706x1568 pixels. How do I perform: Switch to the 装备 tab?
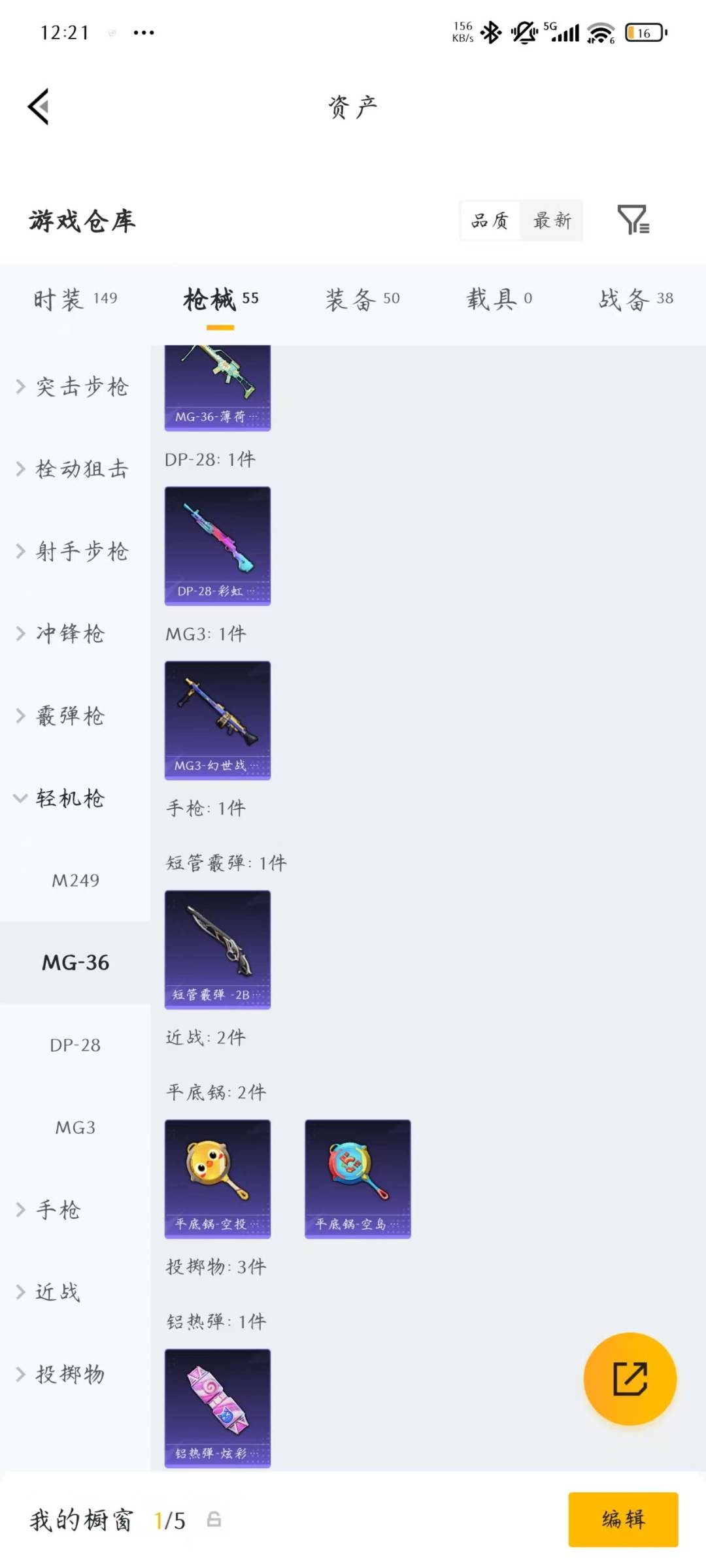click(361, 299)
